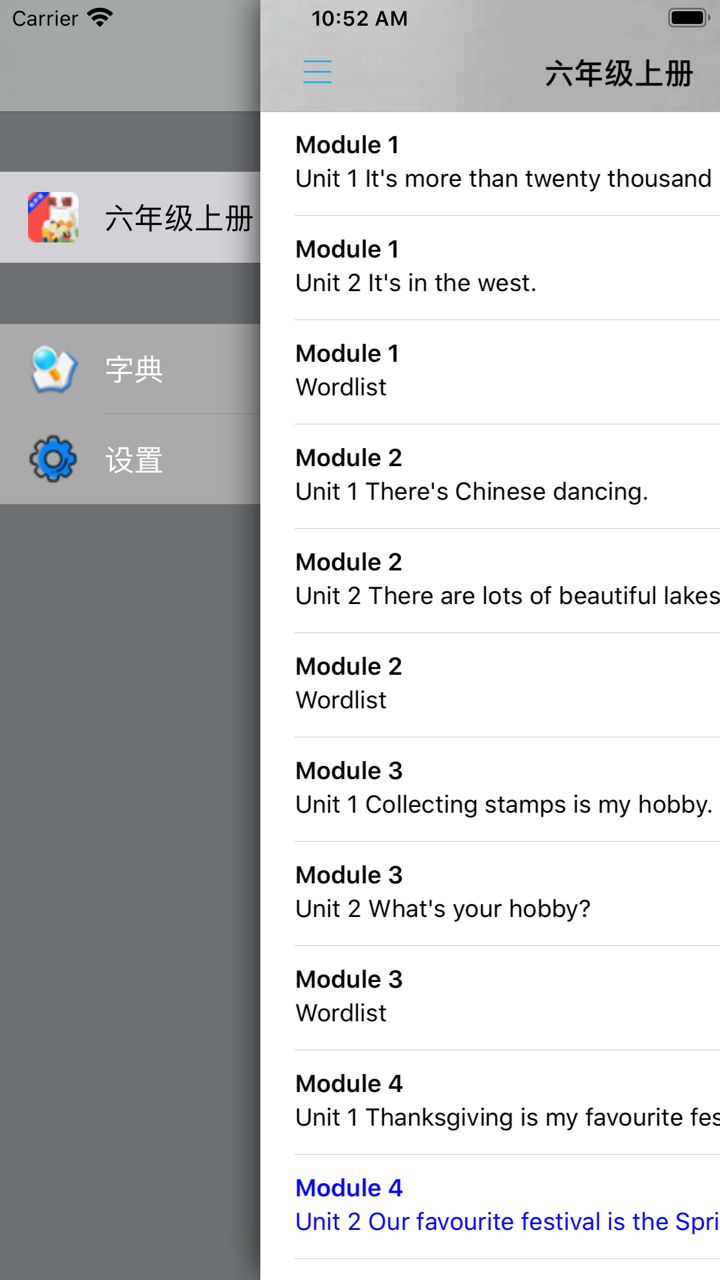Open the 设置 settings gear icon

click(x=52, y=459)
